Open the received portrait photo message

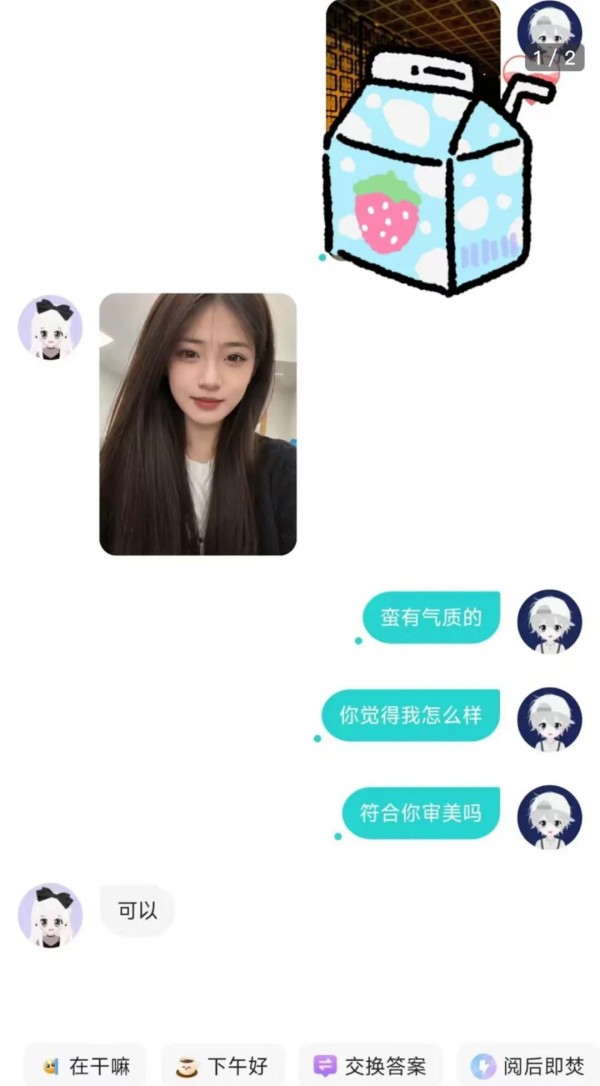click(198, 424)
